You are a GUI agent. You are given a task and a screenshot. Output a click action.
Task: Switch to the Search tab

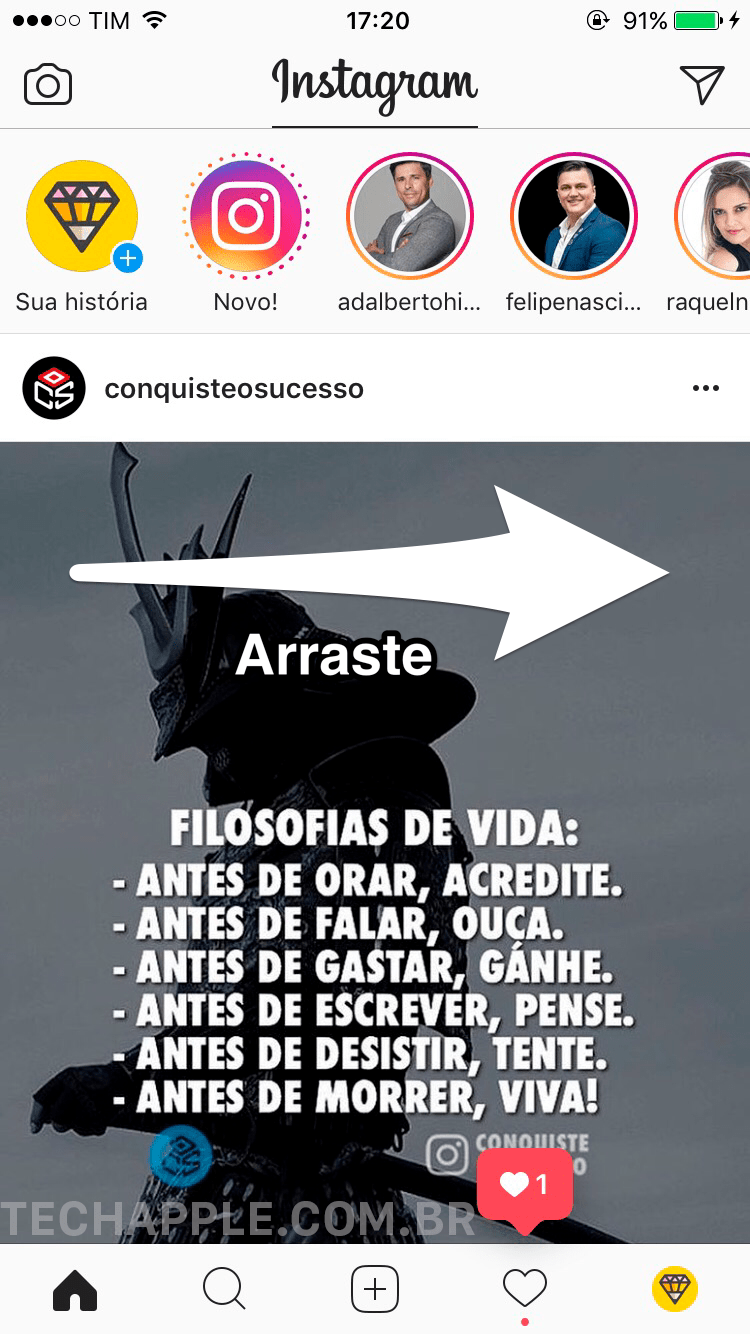point(224,1289)
